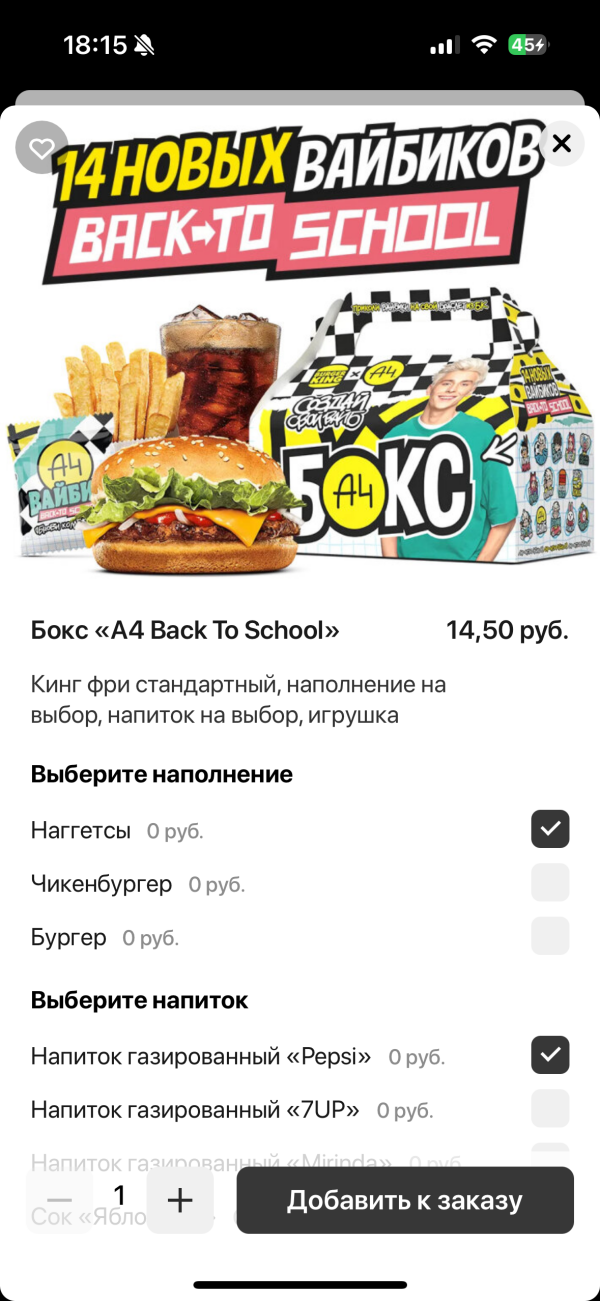Image resolution: width=600 pixels, height=1301 pixels.
Task: Add the box to favorites with the heart
Action: tap(42, 148)
